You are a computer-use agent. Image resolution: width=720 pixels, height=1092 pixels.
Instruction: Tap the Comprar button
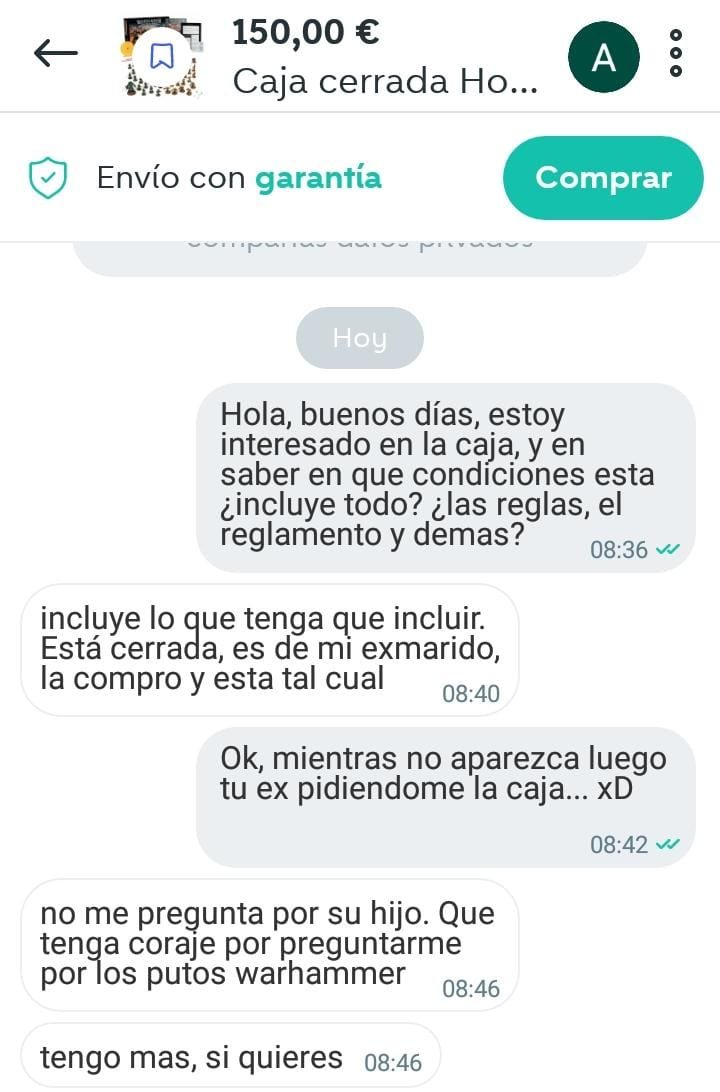[603, 178]
